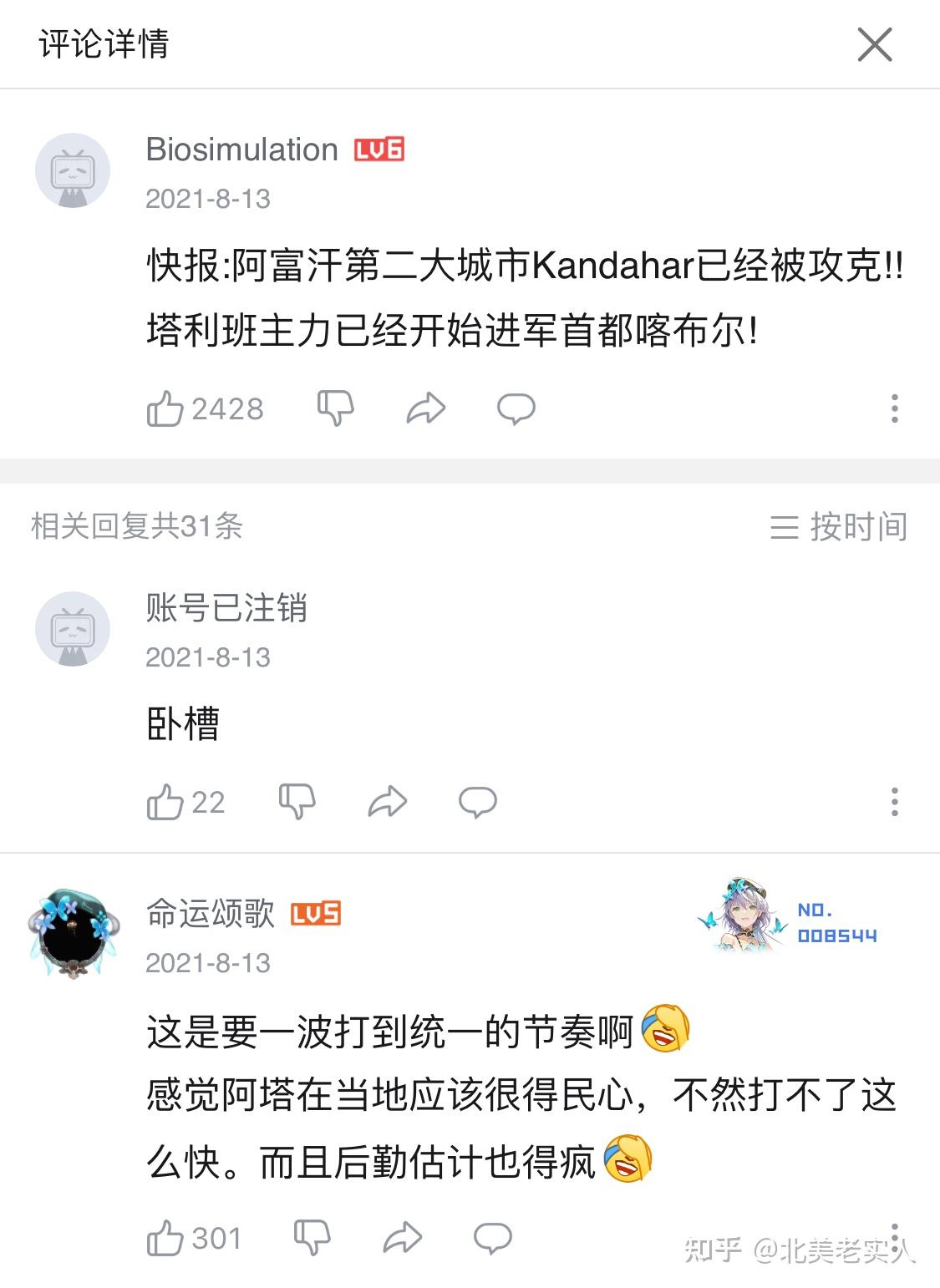Like Biosimulation's comment with 2428 likes
Screen dimensions: 940x1288
point(165,409)
